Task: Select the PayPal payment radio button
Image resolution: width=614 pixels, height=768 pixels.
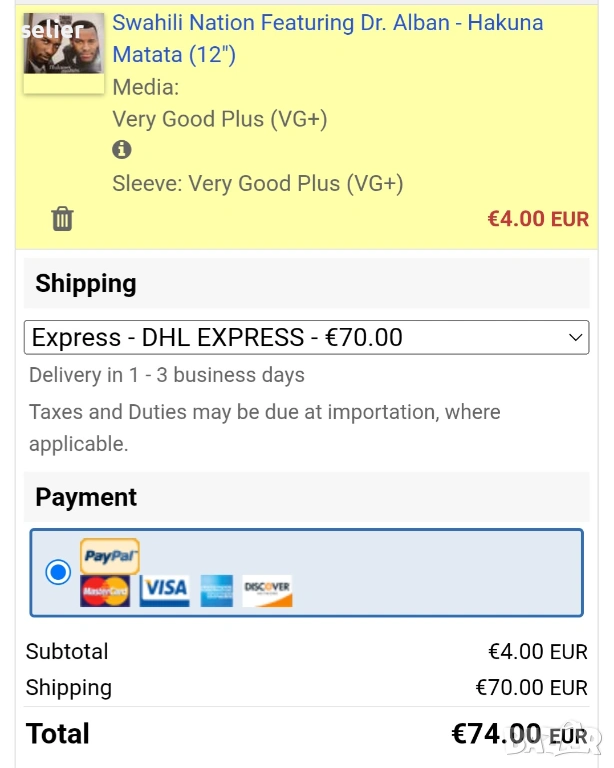Action: click(x=58, y=572)
